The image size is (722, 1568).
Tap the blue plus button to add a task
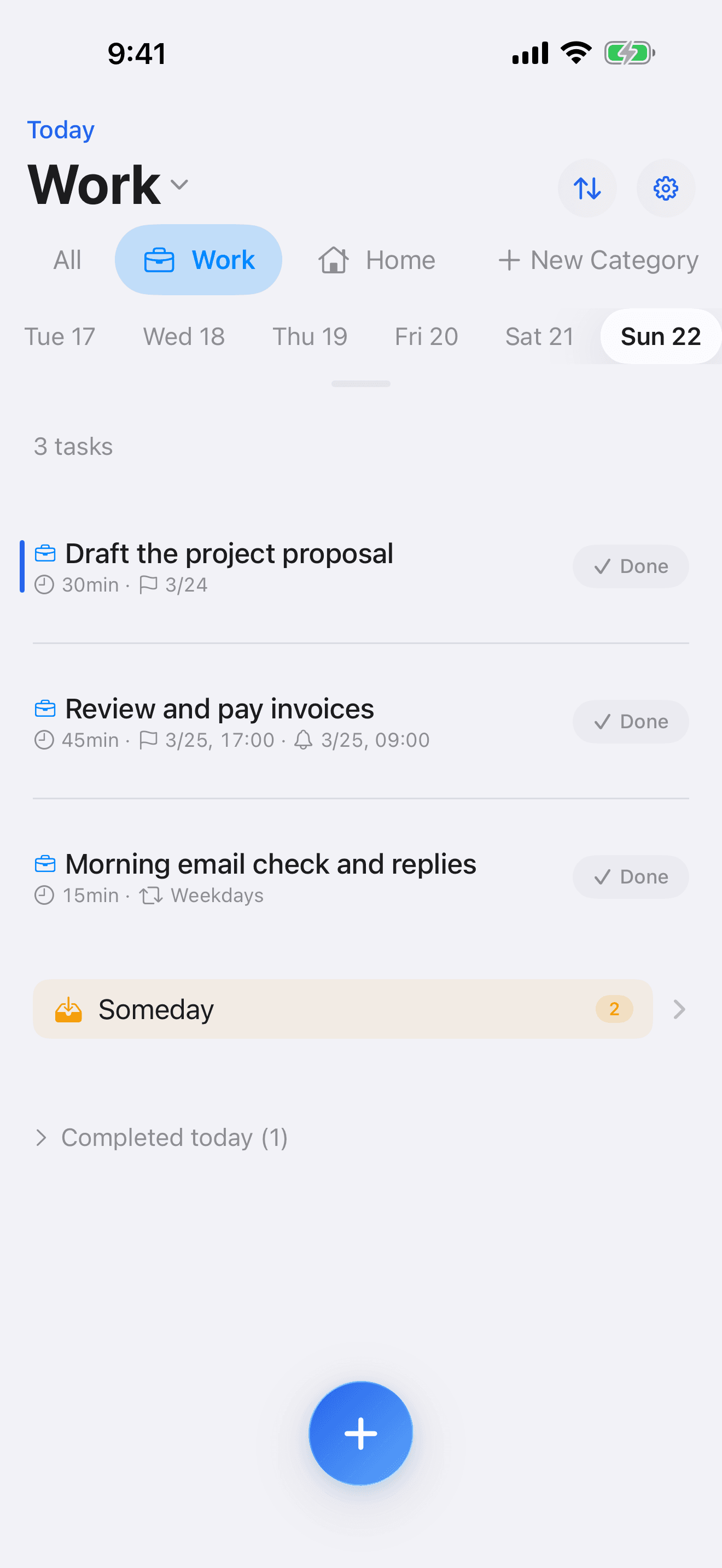[361, 1432]
